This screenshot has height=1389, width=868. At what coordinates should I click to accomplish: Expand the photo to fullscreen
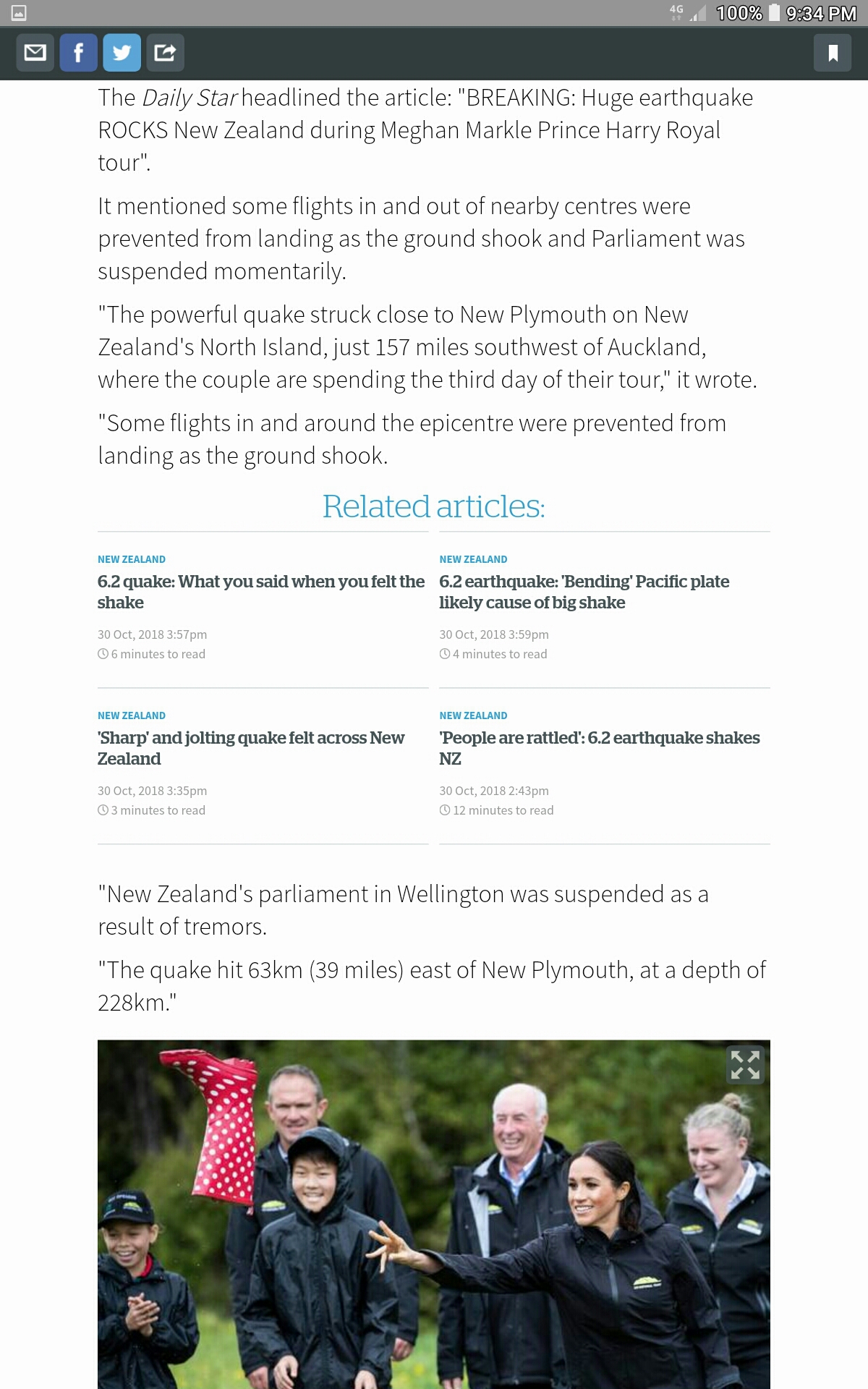pos(745,1065)
